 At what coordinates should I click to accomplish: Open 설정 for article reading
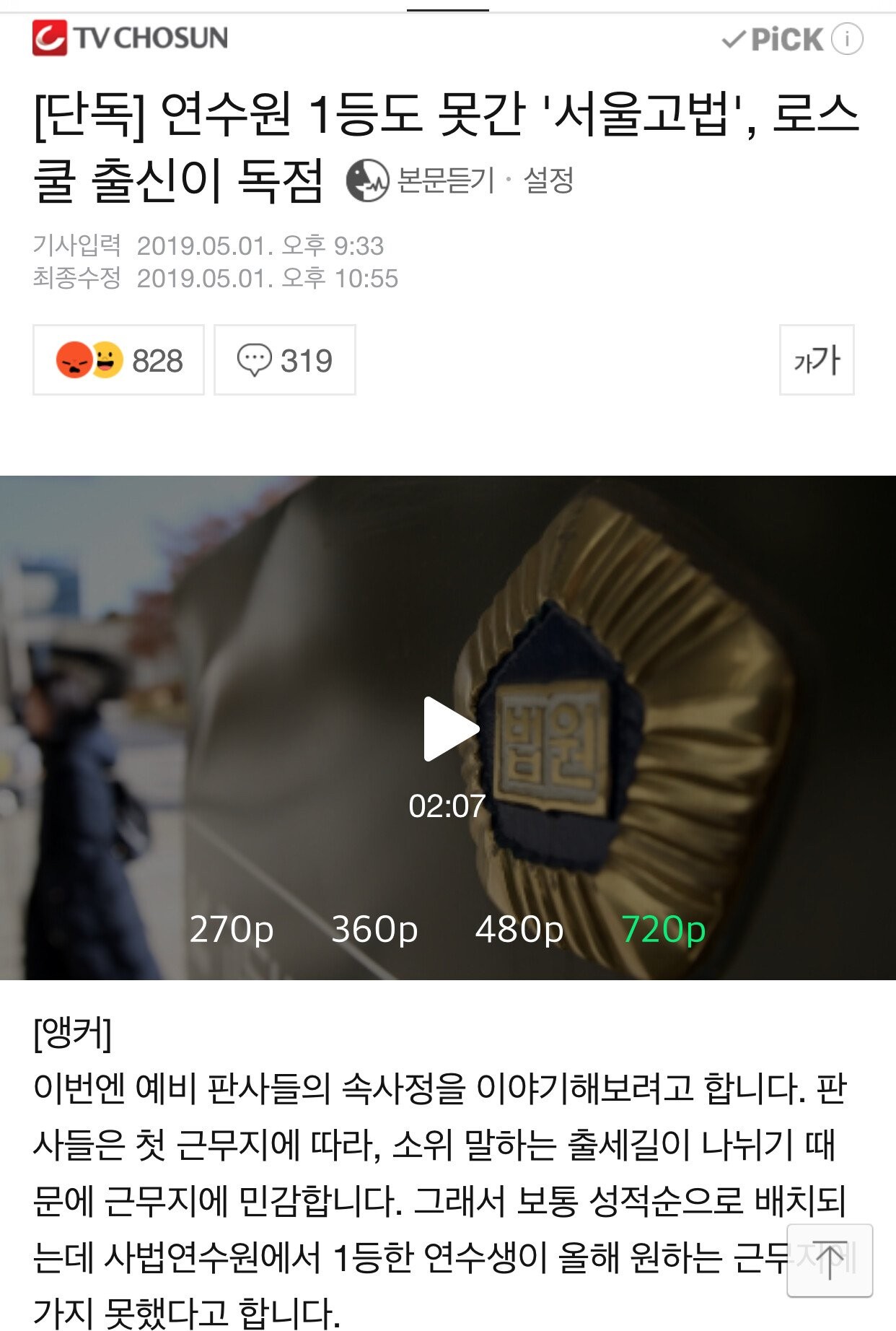(x=548, y=180)
